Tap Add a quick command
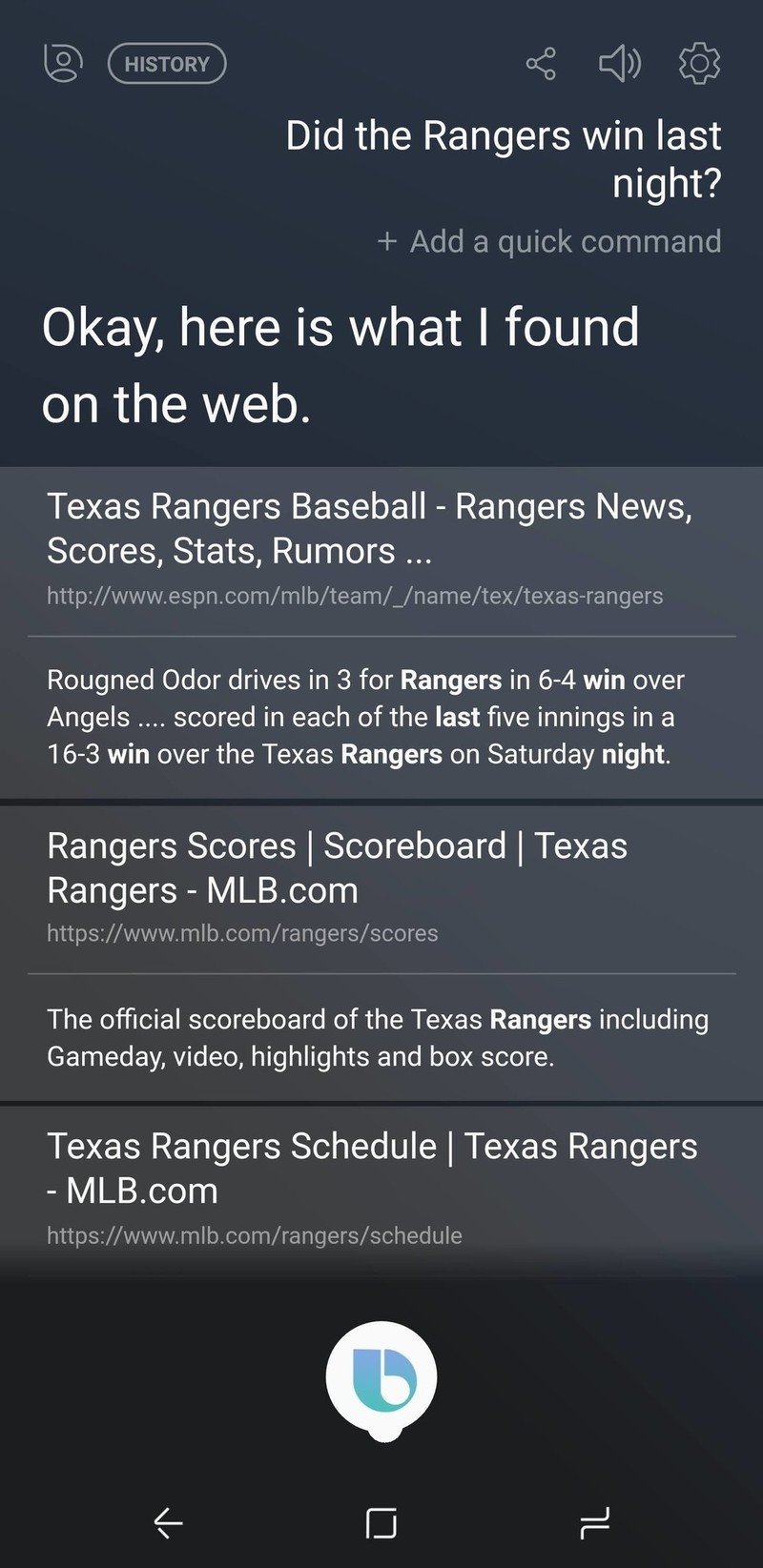763x1568 pixels. (x=549, y=241)
